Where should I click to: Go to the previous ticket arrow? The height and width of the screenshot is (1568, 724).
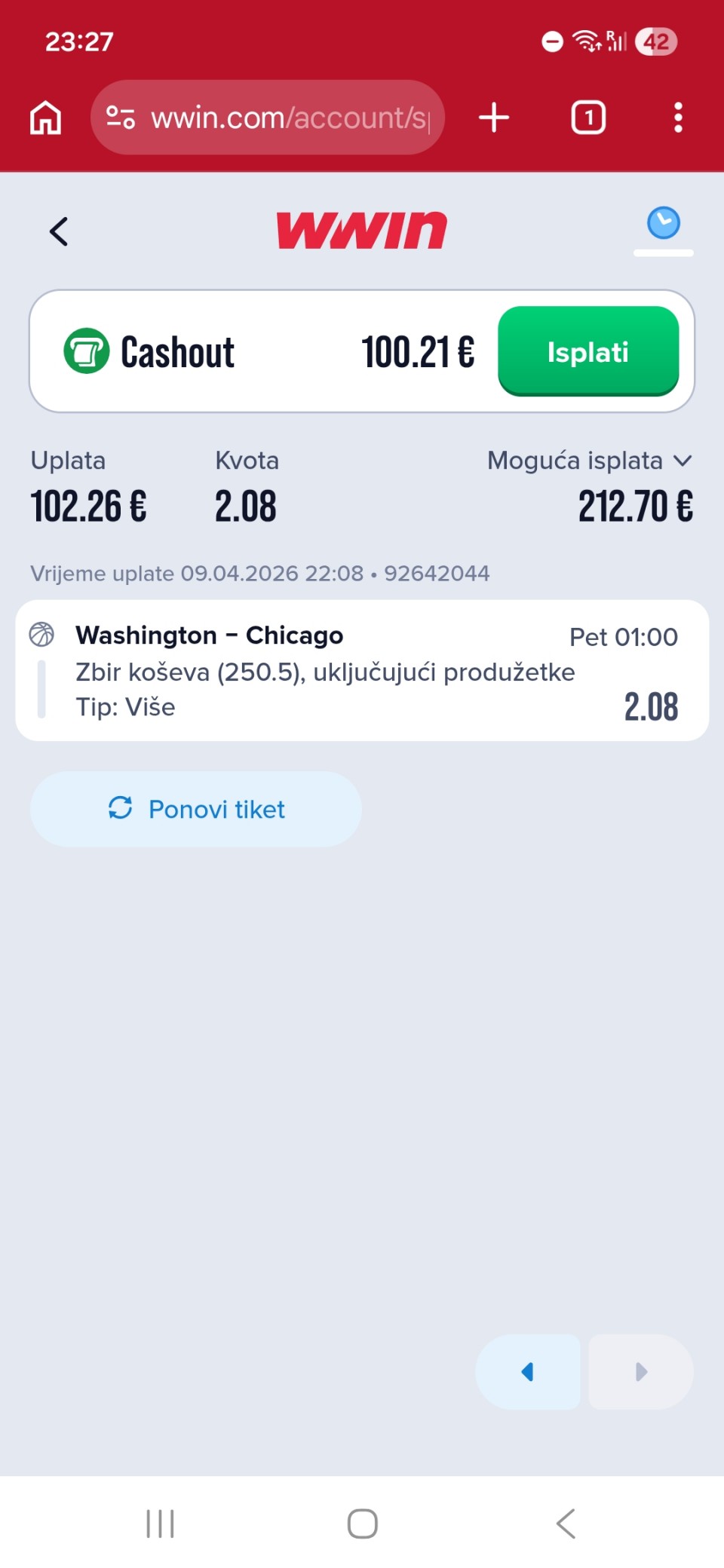tap(528, 1371)
